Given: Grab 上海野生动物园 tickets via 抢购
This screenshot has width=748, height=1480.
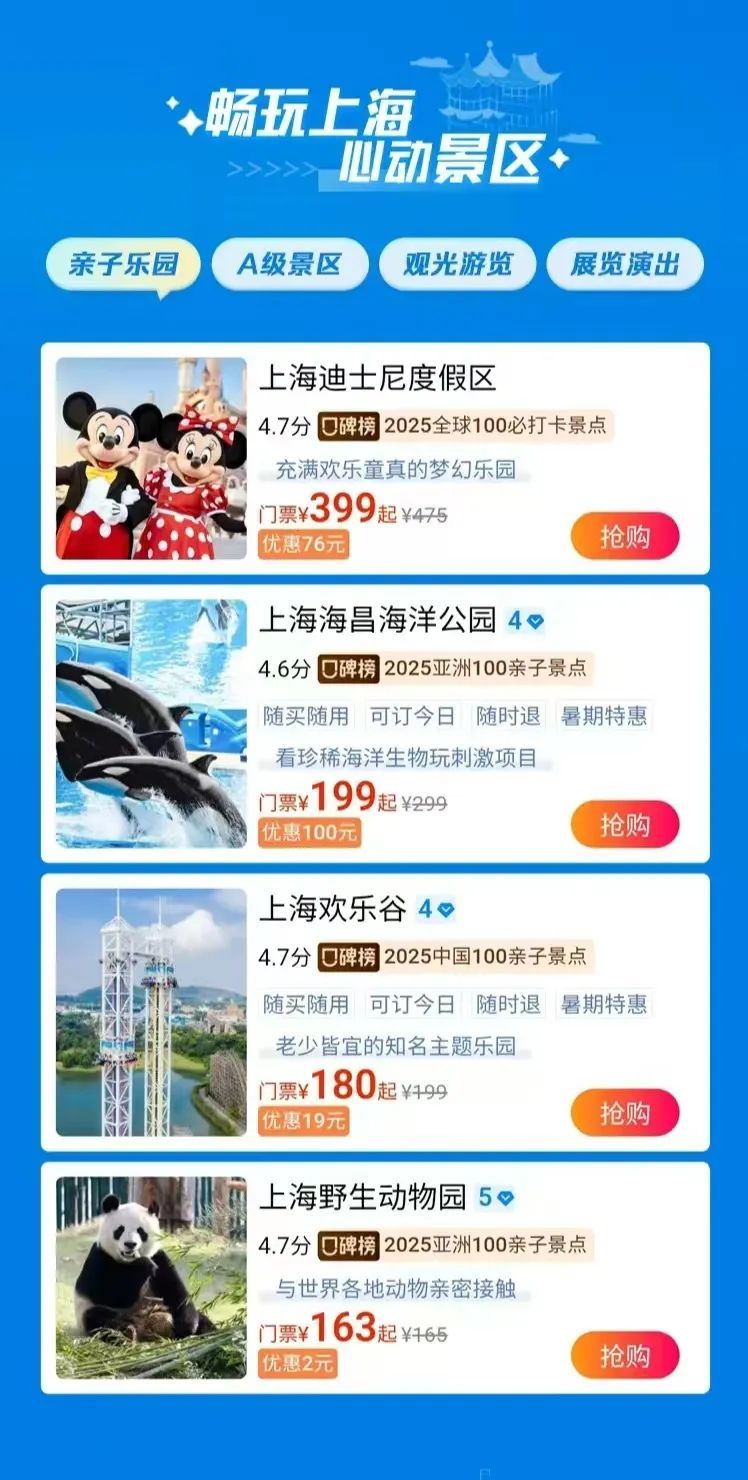Looking at the screenshot, I should [x=625, y=1356].
